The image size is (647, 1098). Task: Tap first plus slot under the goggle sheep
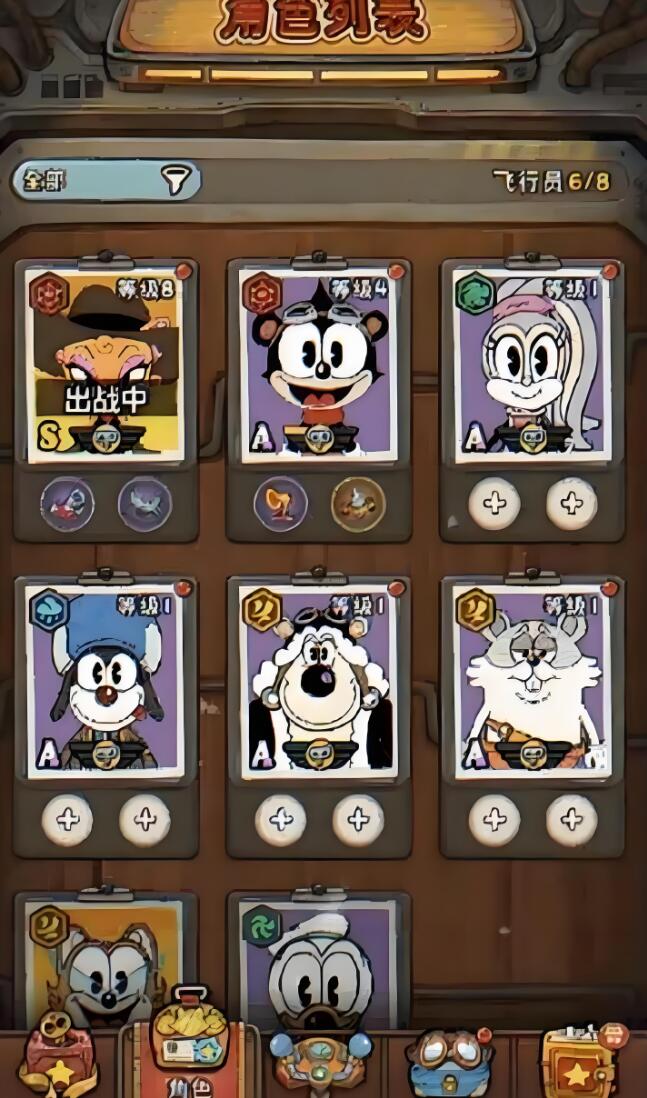tap(281, 820)
